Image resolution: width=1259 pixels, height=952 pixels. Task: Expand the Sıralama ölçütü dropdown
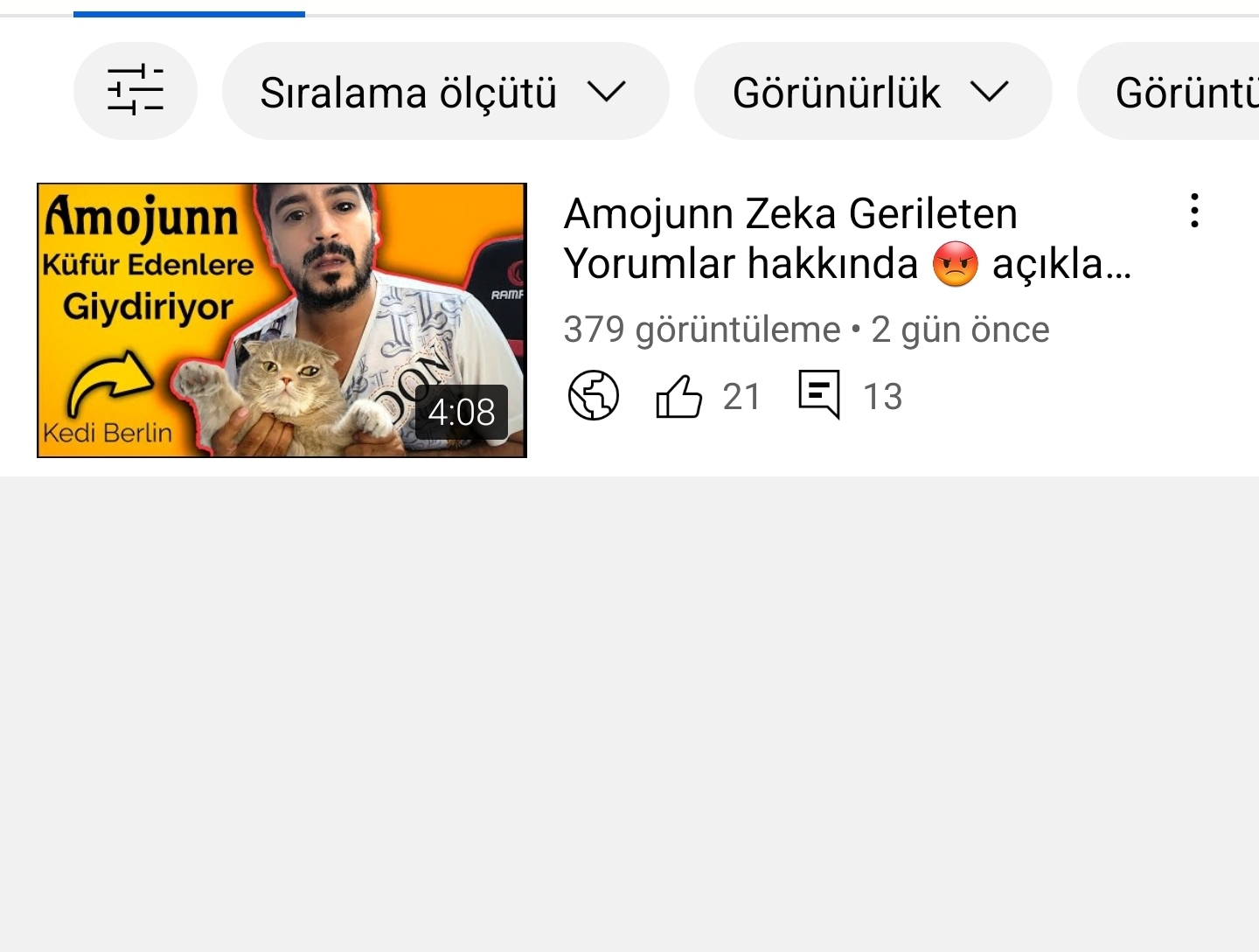click(444, 91)
